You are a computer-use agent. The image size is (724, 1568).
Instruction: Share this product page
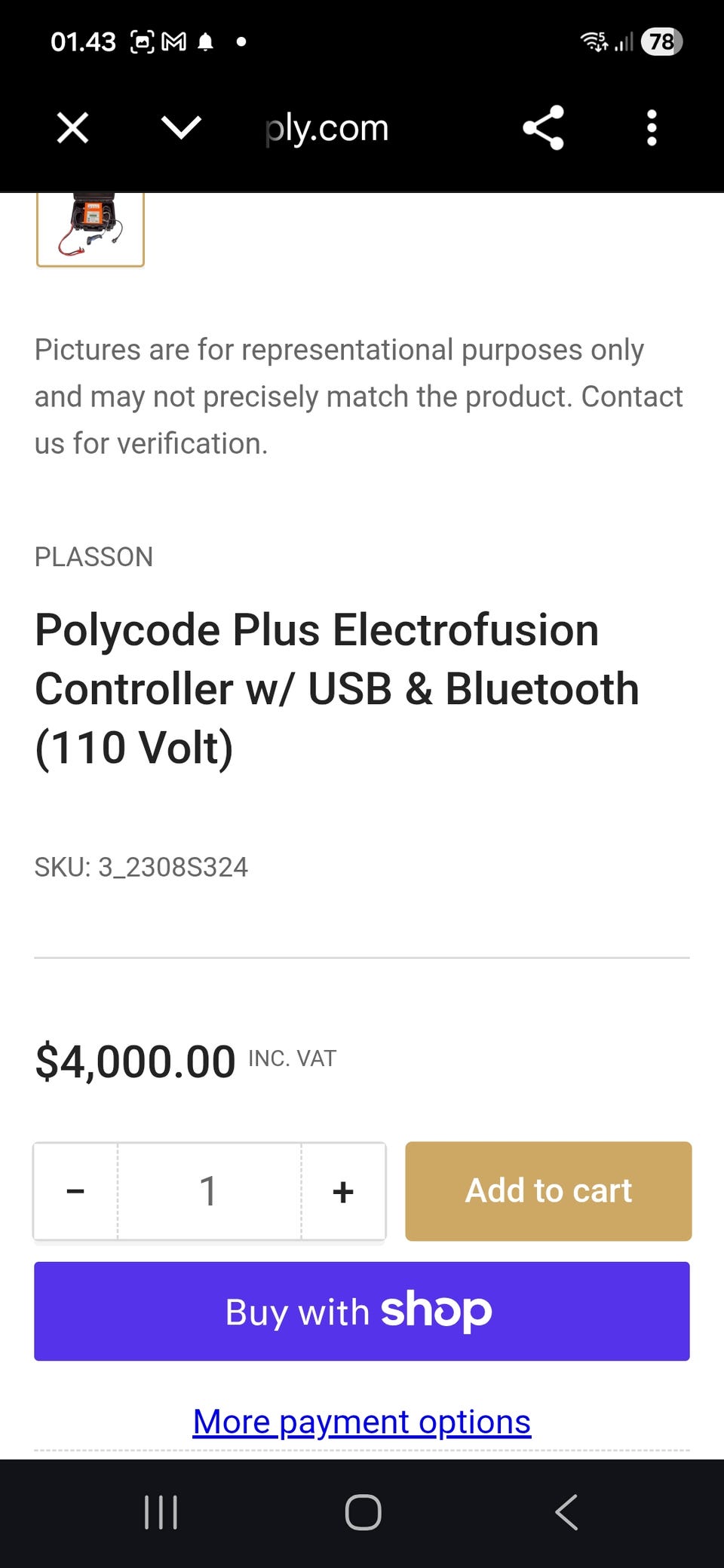(543, 127)
